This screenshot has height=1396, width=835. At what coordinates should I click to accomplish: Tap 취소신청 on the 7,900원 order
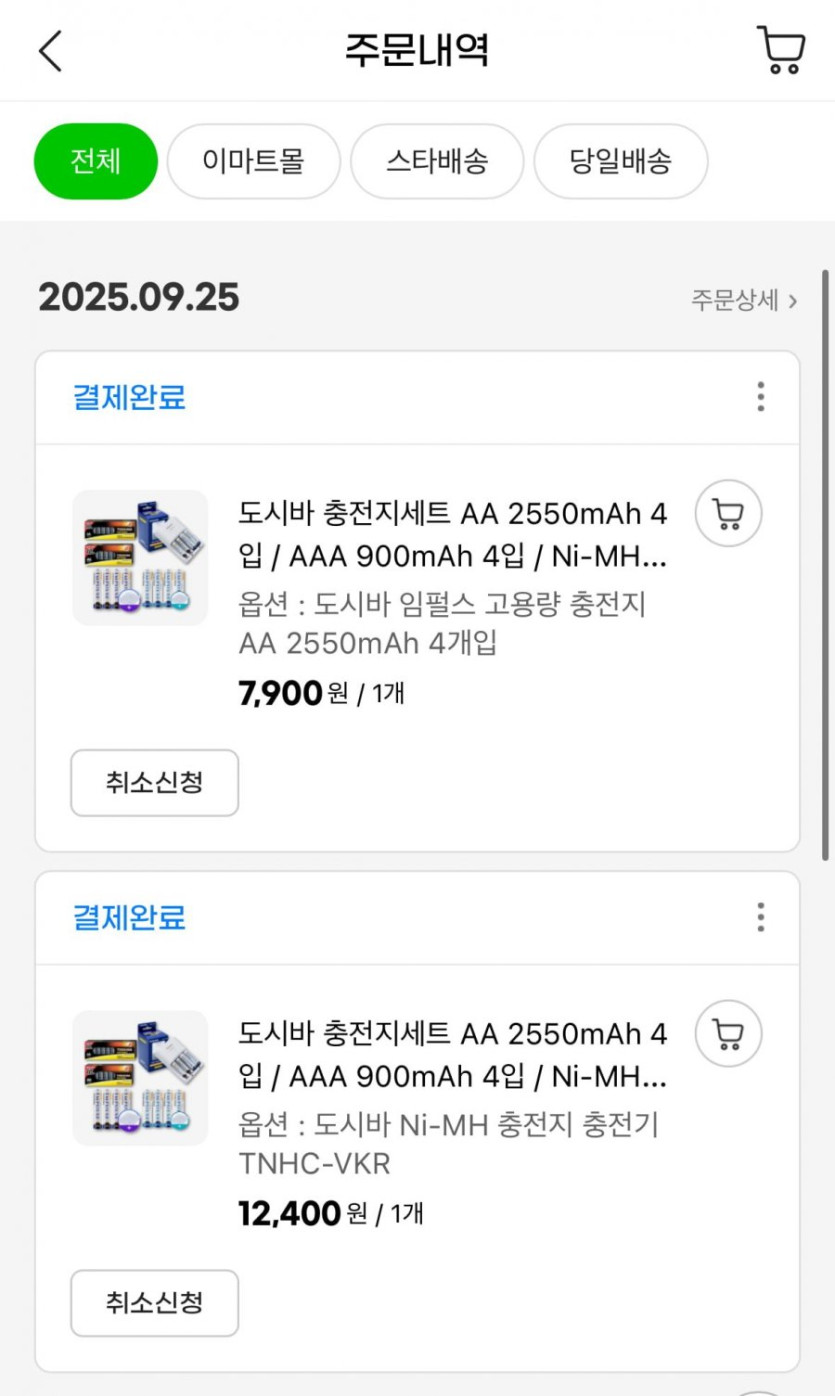pyautogui.click(x=154, y=783)
